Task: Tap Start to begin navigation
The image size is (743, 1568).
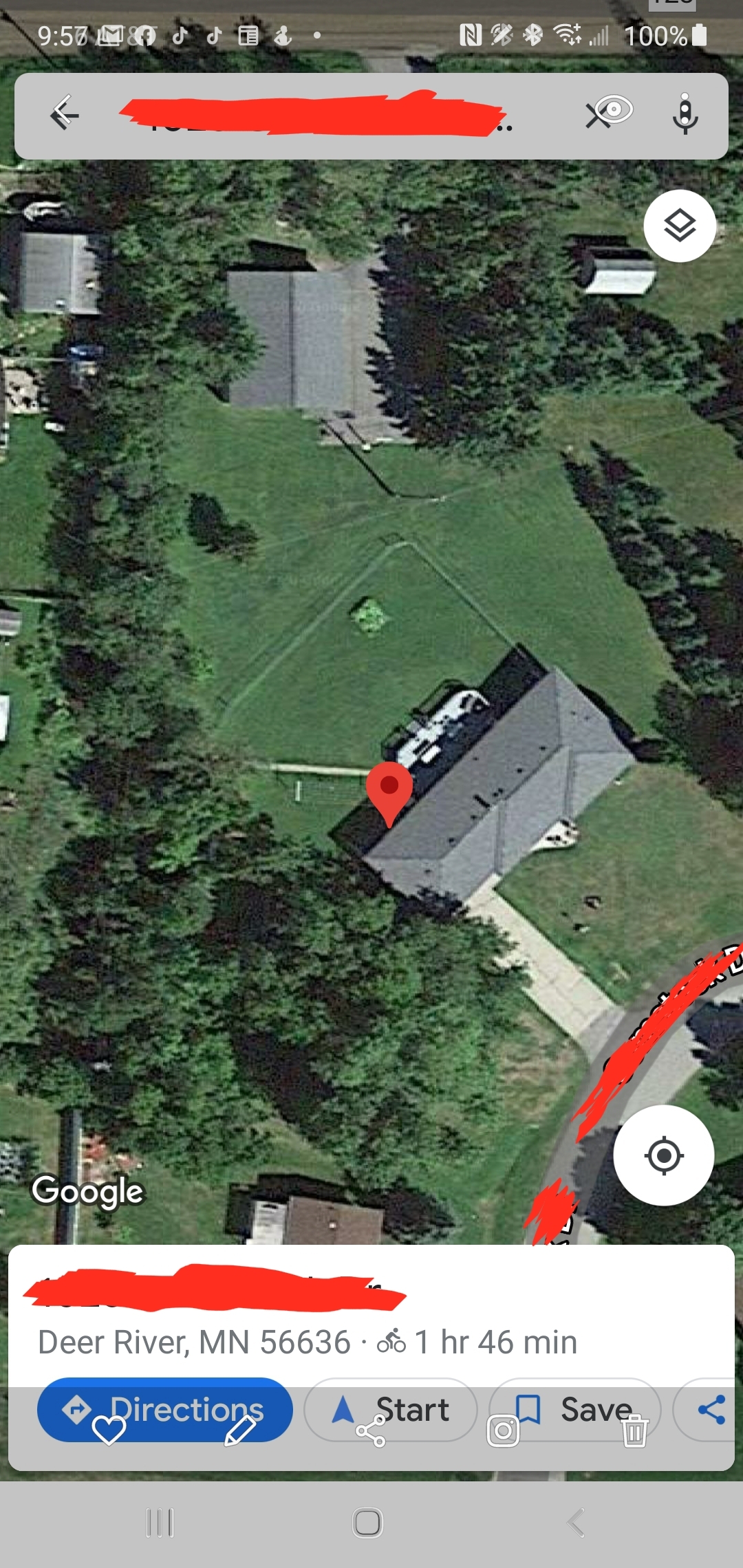Action: 391,1408
